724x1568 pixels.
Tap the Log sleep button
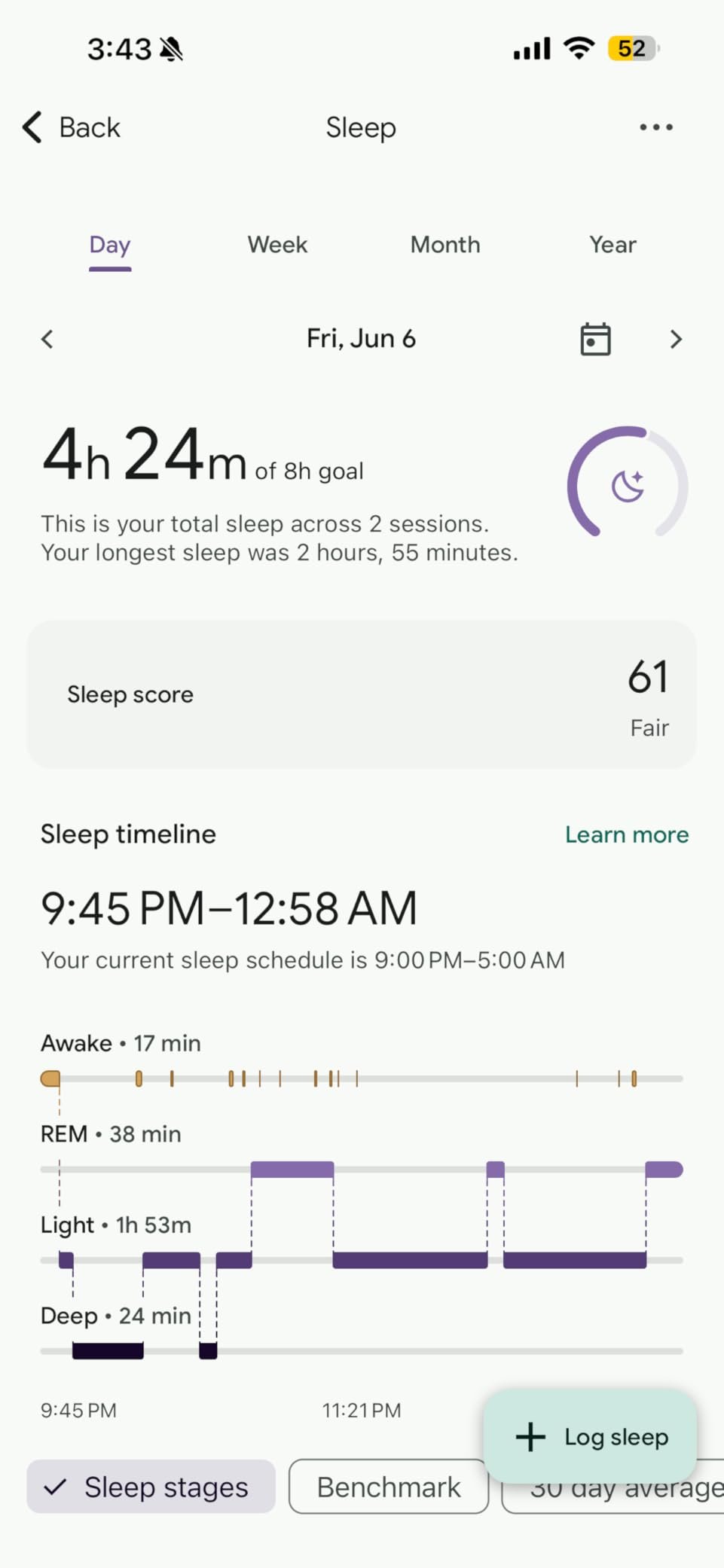590,1436
